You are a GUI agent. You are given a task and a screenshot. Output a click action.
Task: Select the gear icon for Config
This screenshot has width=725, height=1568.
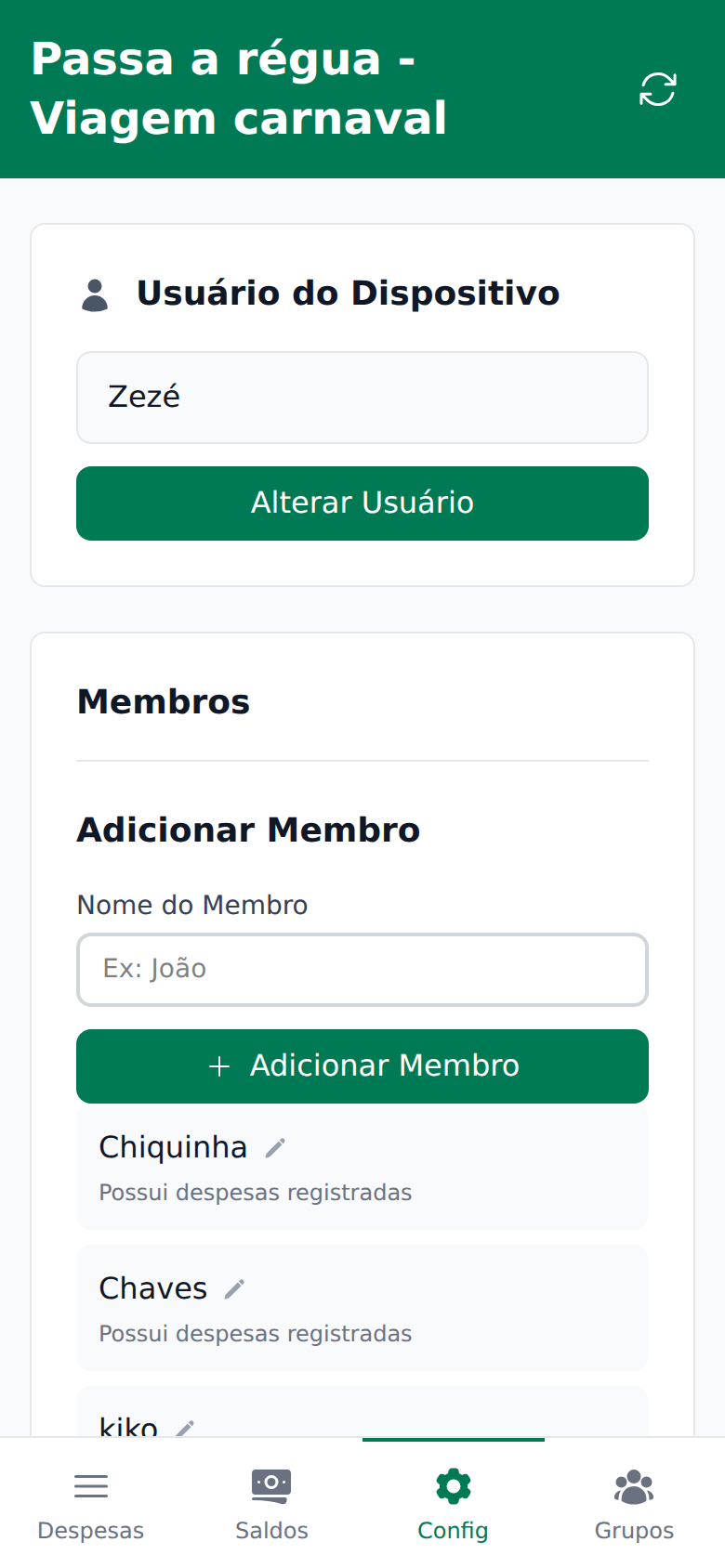(x=453, y=1486)
